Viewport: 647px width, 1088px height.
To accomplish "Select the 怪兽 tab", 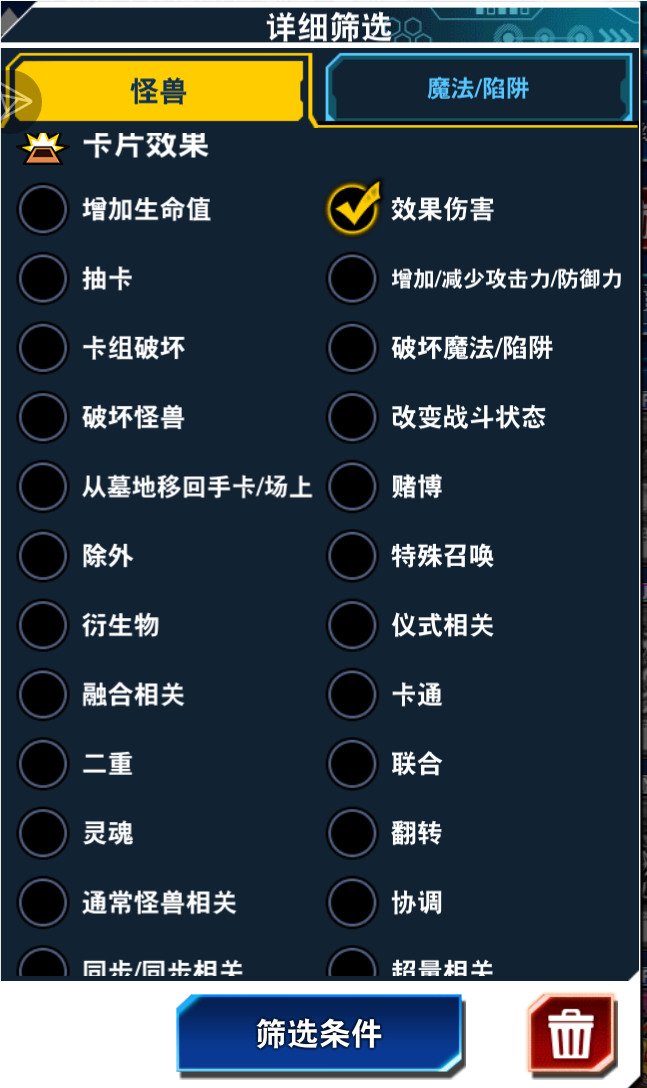I will (x=158, y=91).
